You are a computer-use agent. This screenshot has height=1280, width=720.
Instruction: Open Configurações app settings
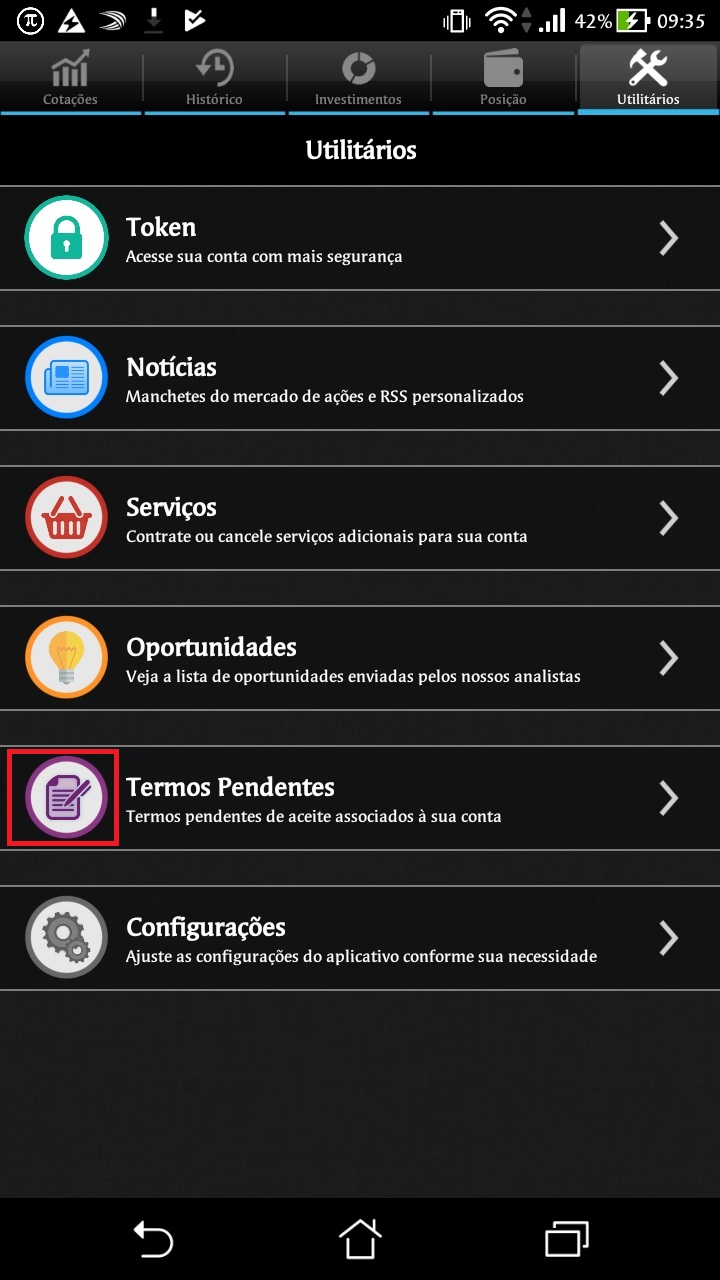click(360, 938)
